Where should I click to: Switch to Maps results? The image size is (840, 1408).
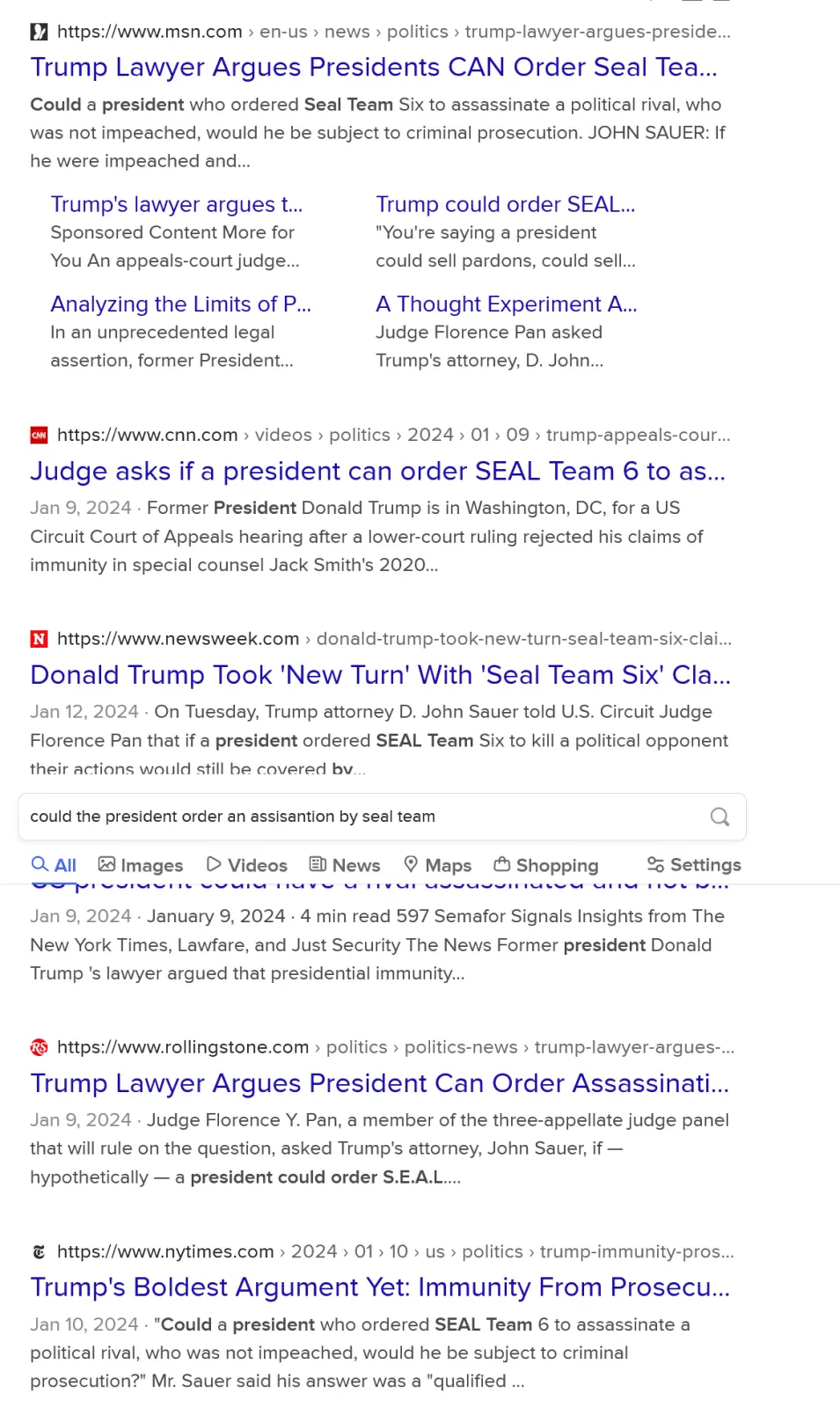pyautogui.click(x=437, y=865)
